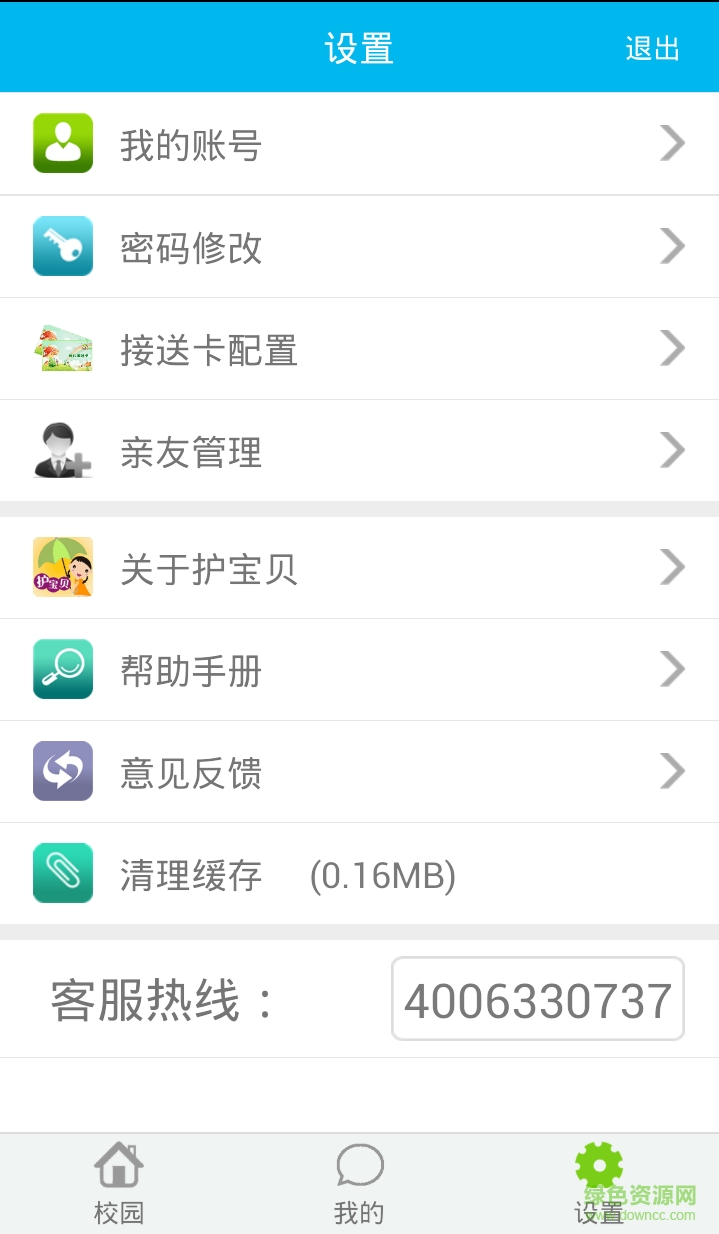Switch to the 校园 tab
The width and height of the screenshot is (719, 1234).
[119, 1184]
